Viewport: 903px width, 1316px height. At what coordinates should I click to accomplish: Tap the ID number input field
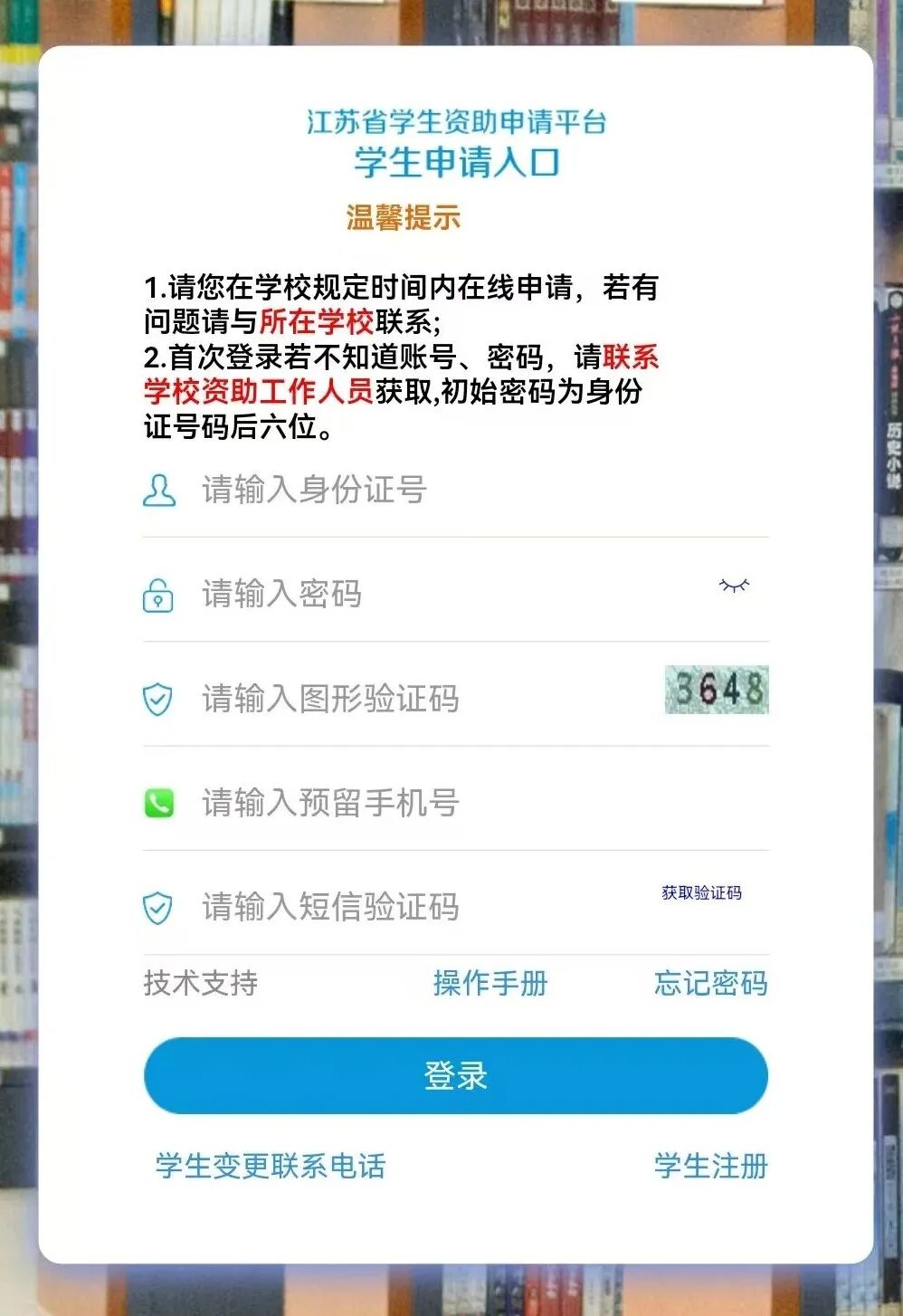pos(452,490)
